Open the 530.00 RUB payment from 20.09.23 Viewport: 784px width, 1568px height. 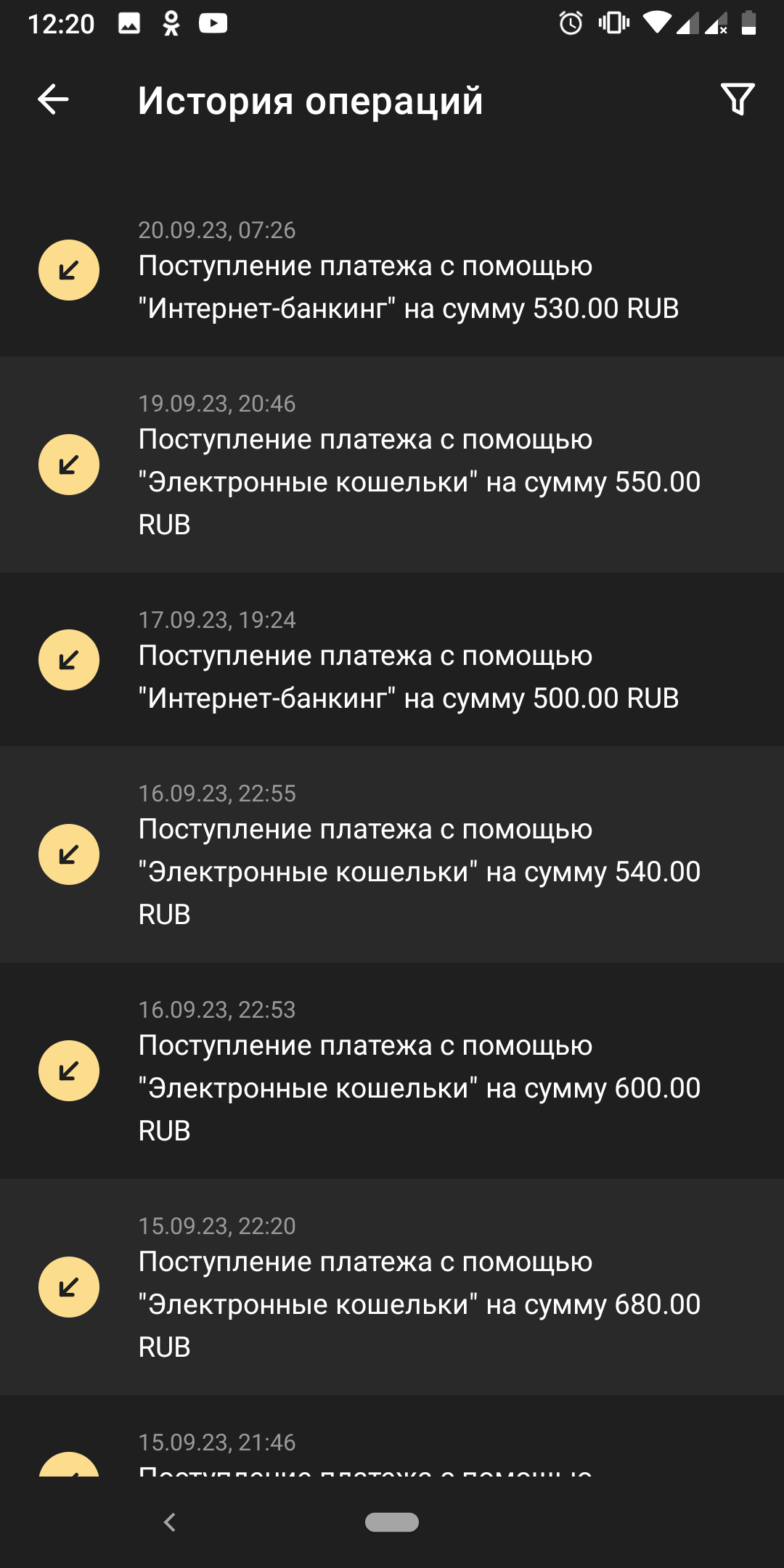click(x=392, y=270)
